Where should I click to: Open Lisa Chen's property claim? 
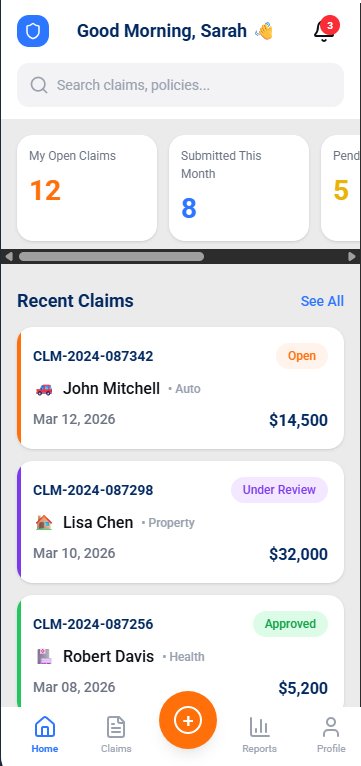click(180, 522)
